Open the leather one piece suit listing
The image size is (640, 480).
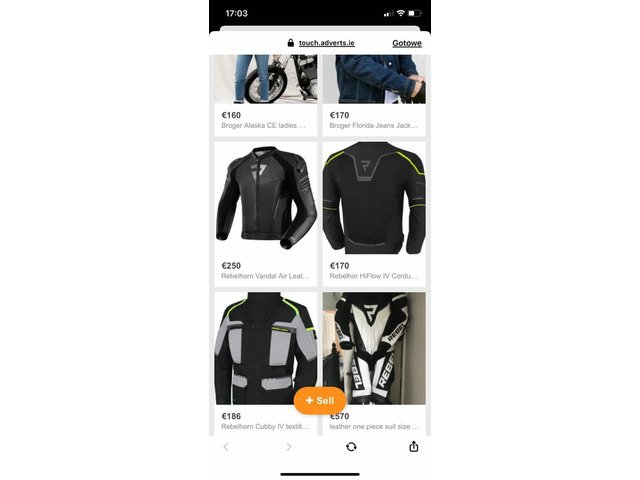(373, 350)
